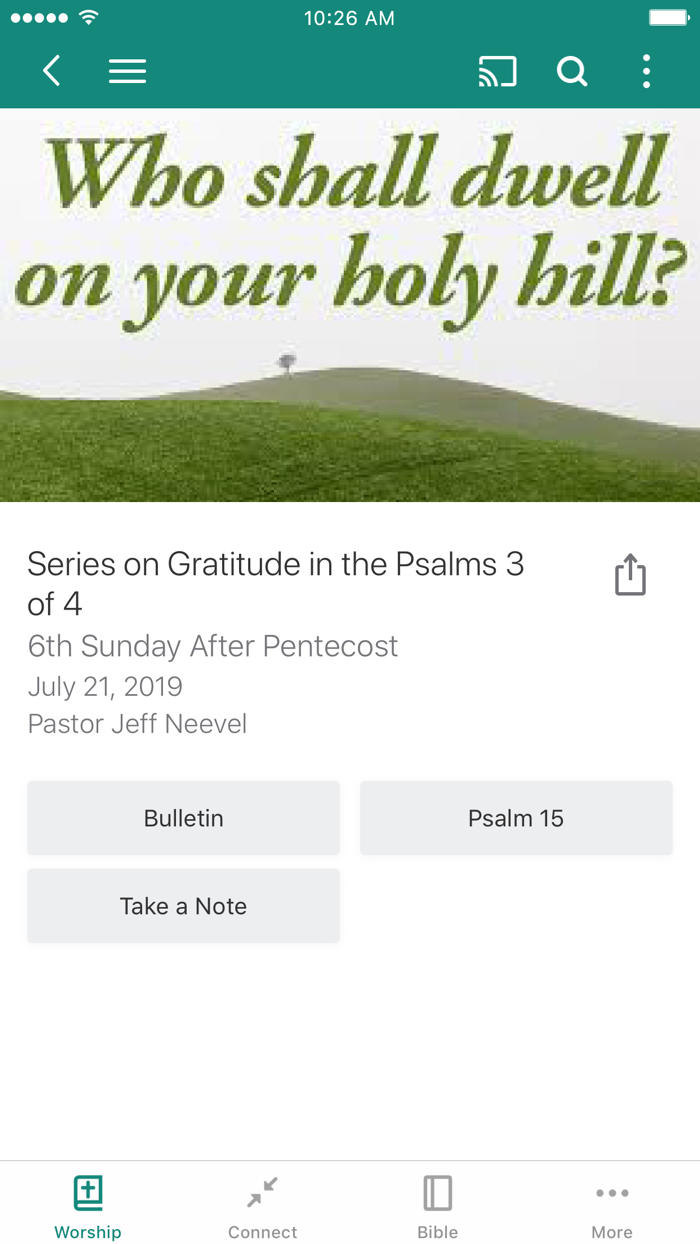
Task: Cast this sermon to a screen
Action: click(497, 71)
